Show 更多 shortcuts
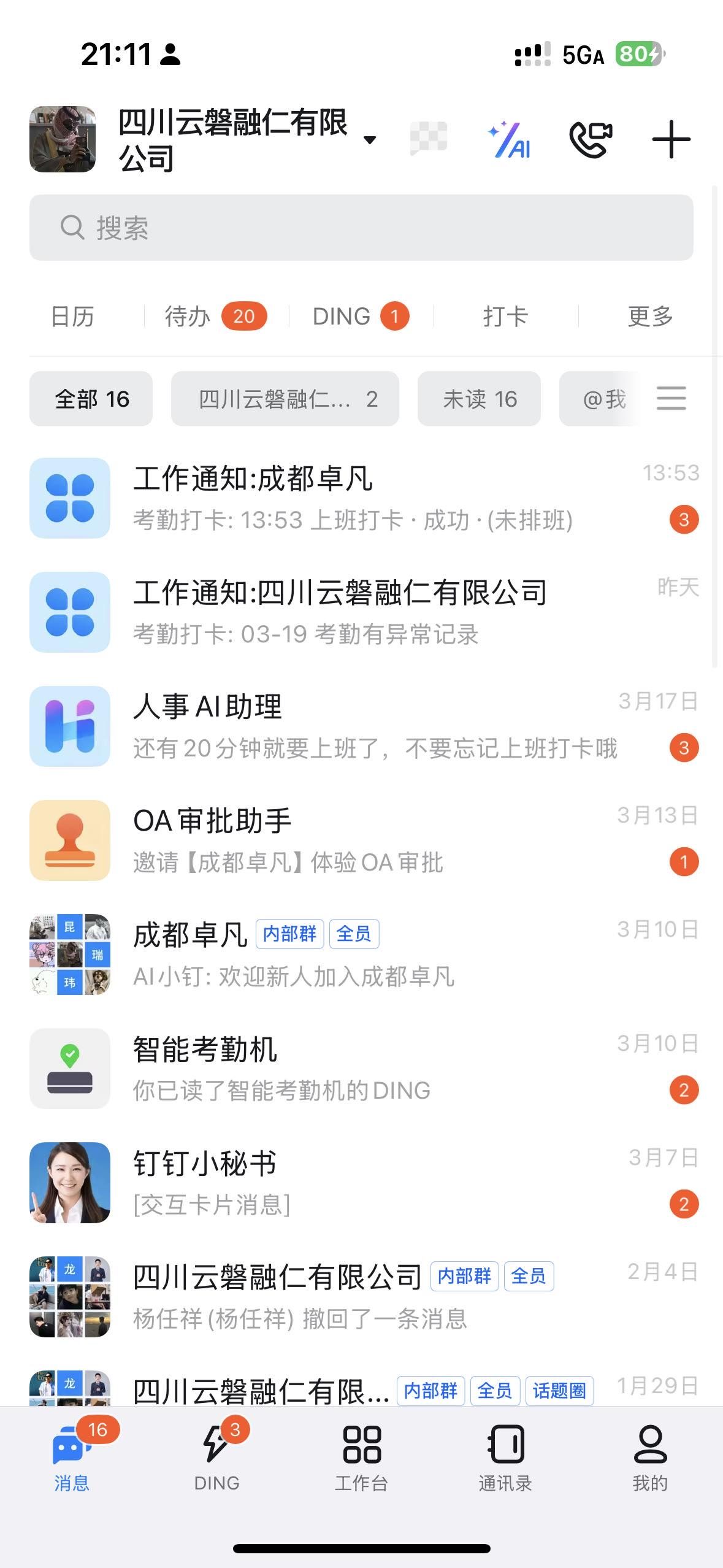Viewport: 723px width, 1568px height. click(x=650, y=317)
